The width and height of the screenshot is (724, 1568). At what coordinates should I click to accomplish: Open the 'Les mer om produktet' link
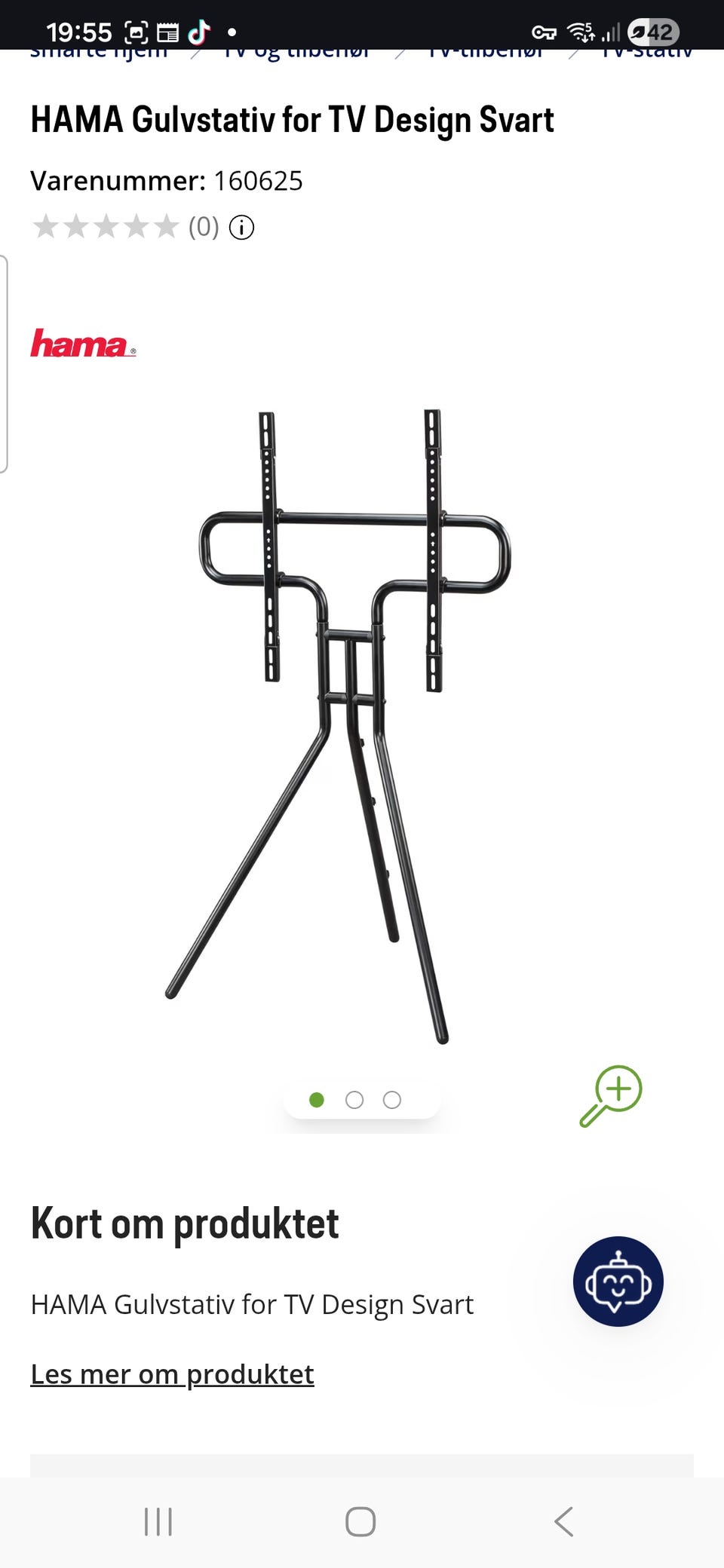click(172, 1374)
